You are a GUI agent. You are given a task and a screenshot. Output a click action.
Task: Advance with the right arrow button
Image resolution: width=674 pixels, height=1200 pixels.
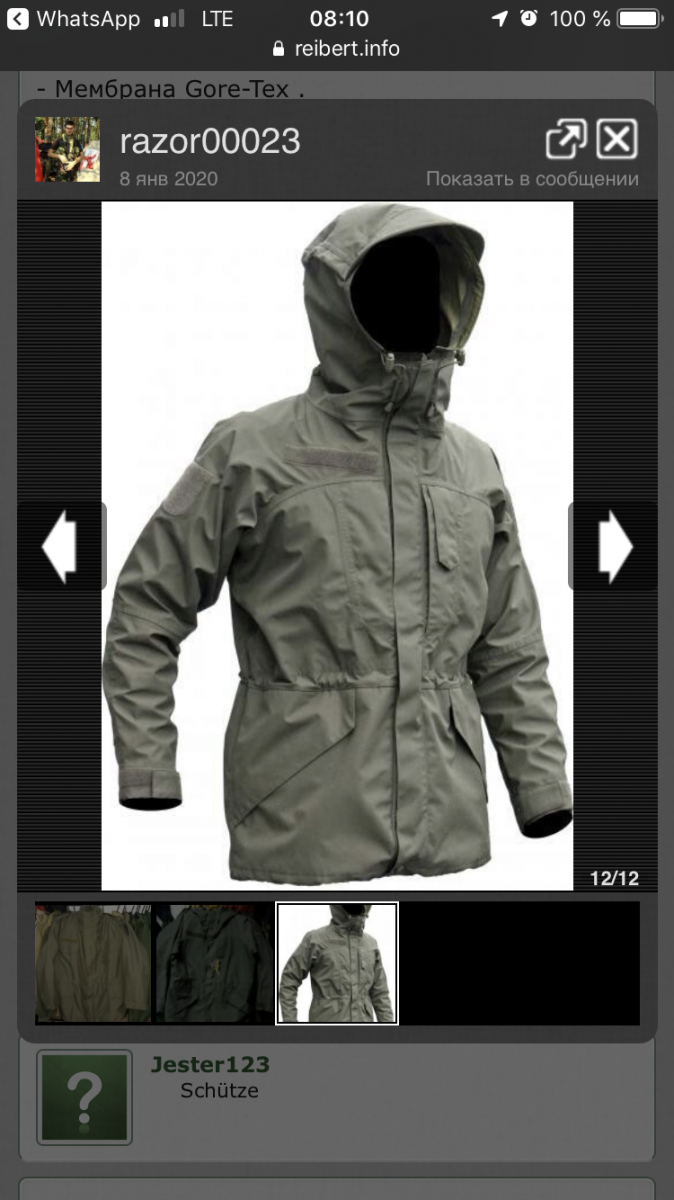tap(615, 546)
